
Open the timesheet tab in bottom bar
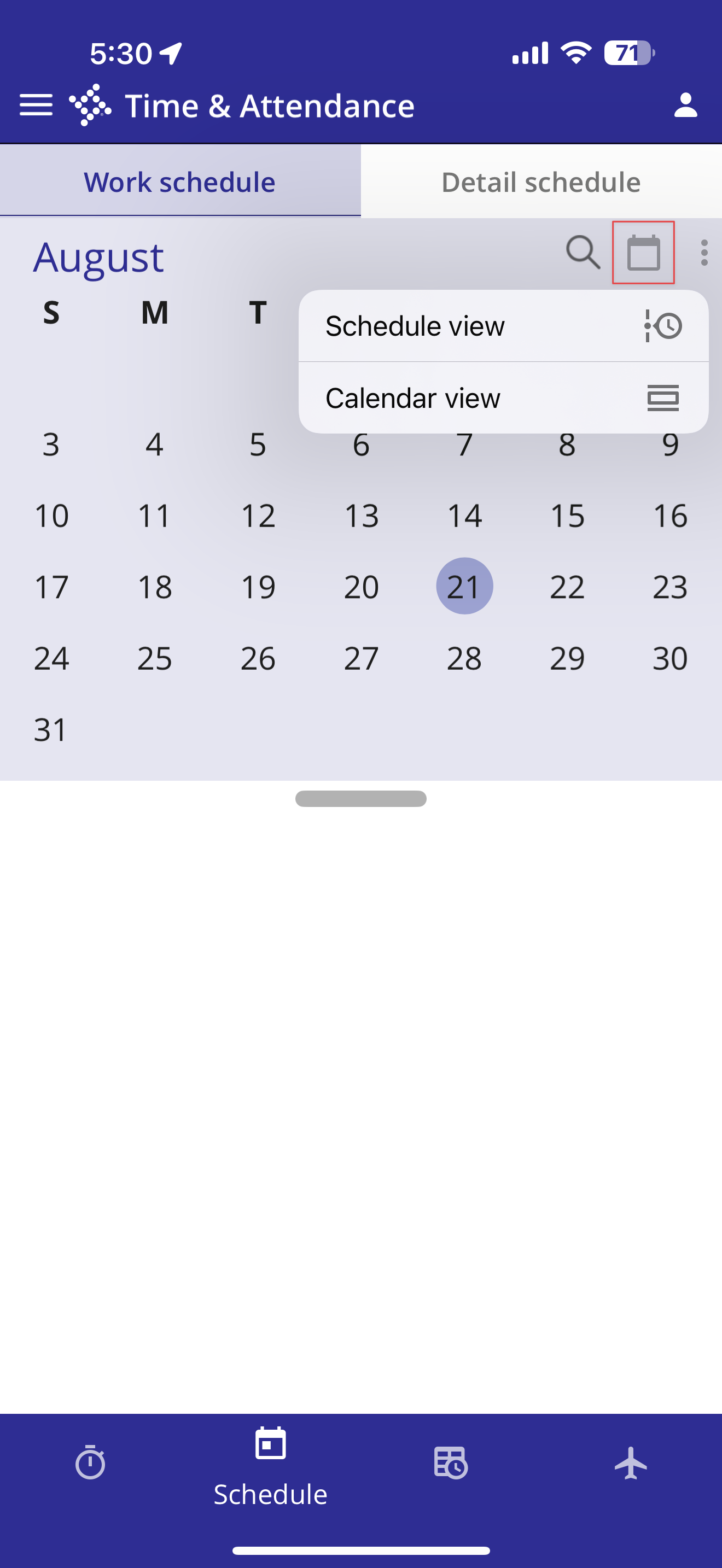pyautogui.click(x=451, y=1462)
